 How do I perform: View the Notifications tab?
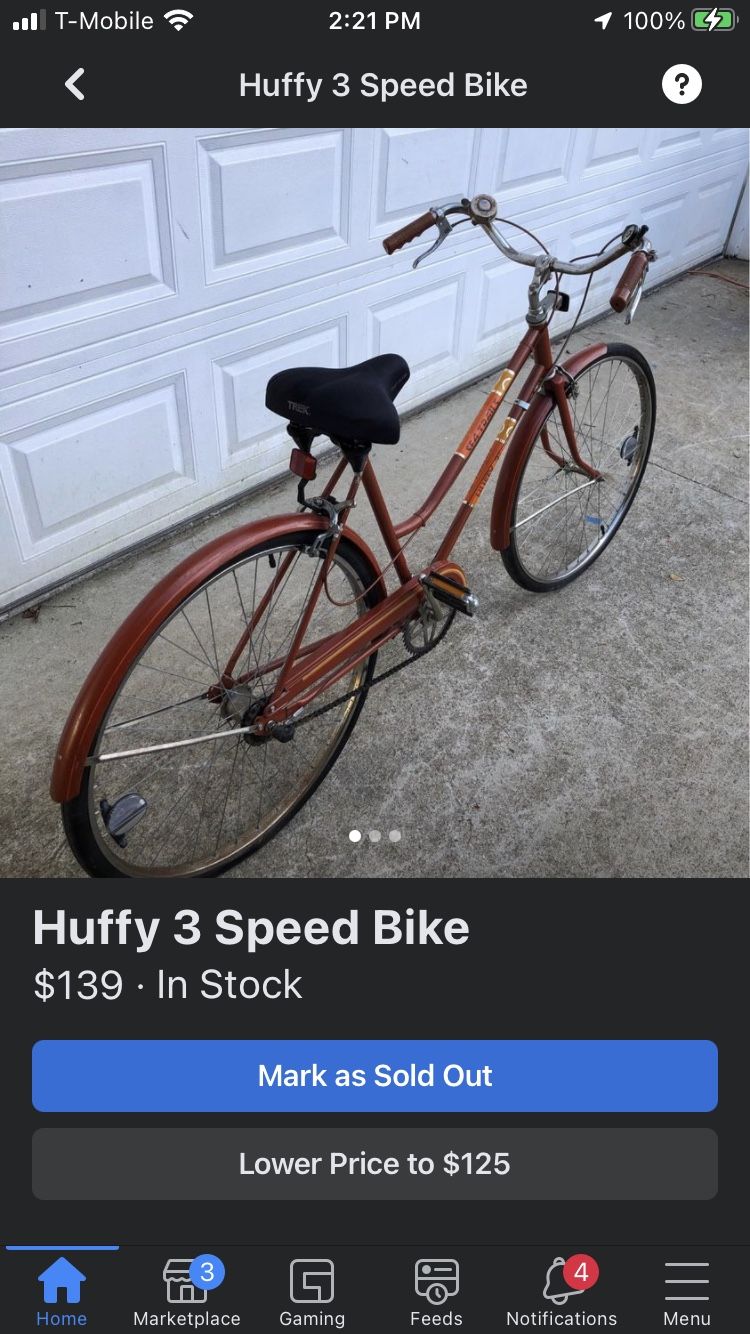click(562, 1291)
